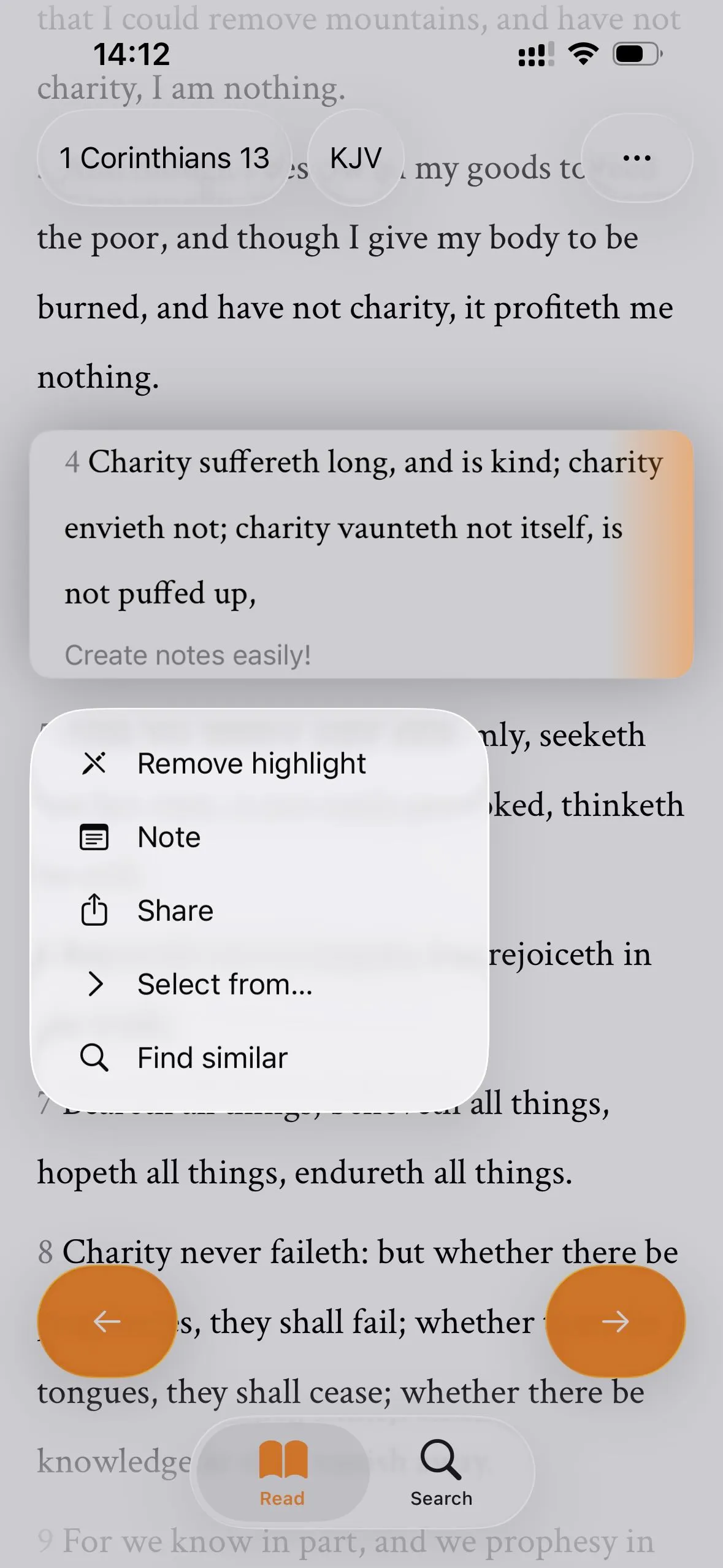Click the orange back arrow icon
Viewport: 723px width, 1568px height.
coord(107,1322)
